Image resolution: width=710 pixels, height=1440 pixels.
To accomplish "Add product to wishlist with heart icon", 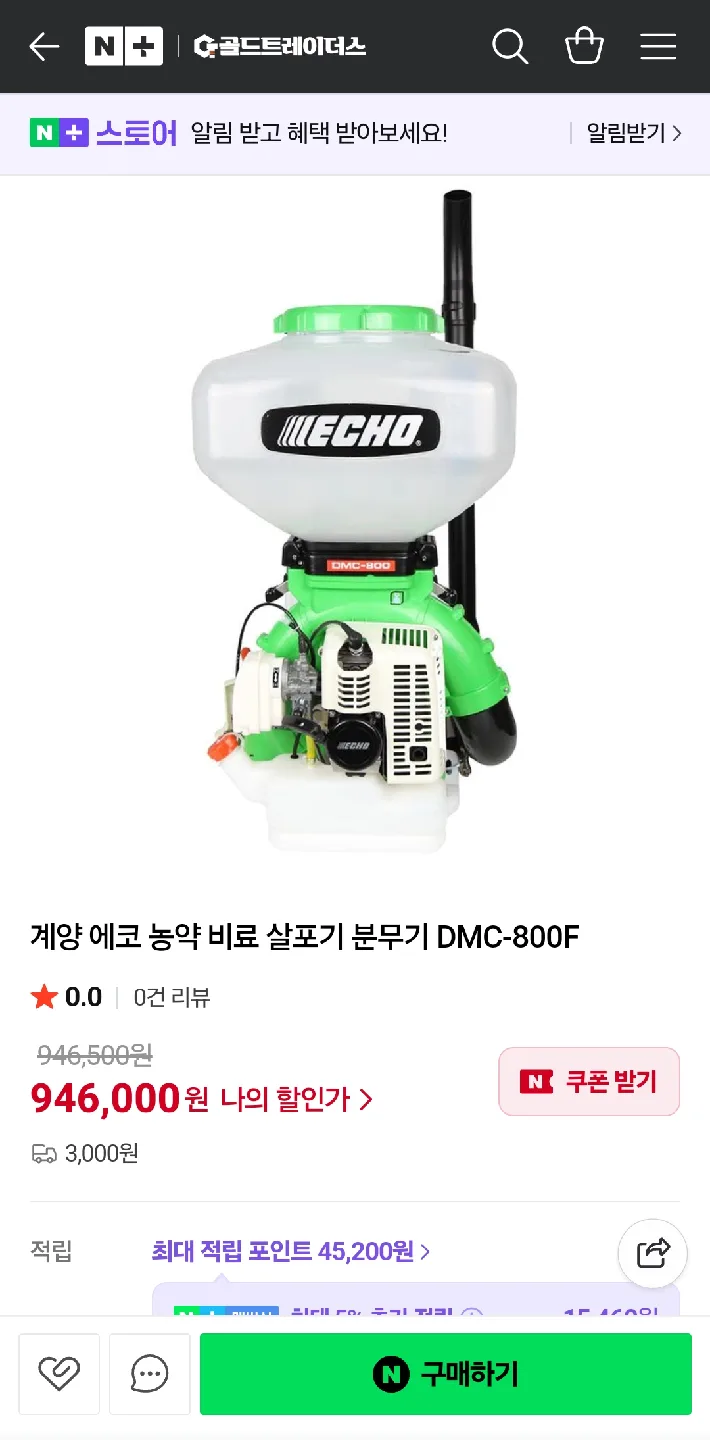I will [59, 1374].
